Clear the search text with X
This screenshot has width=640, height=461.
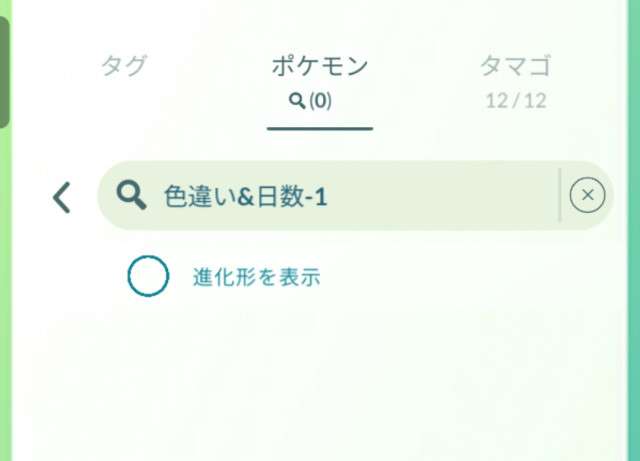click(587, 196)
